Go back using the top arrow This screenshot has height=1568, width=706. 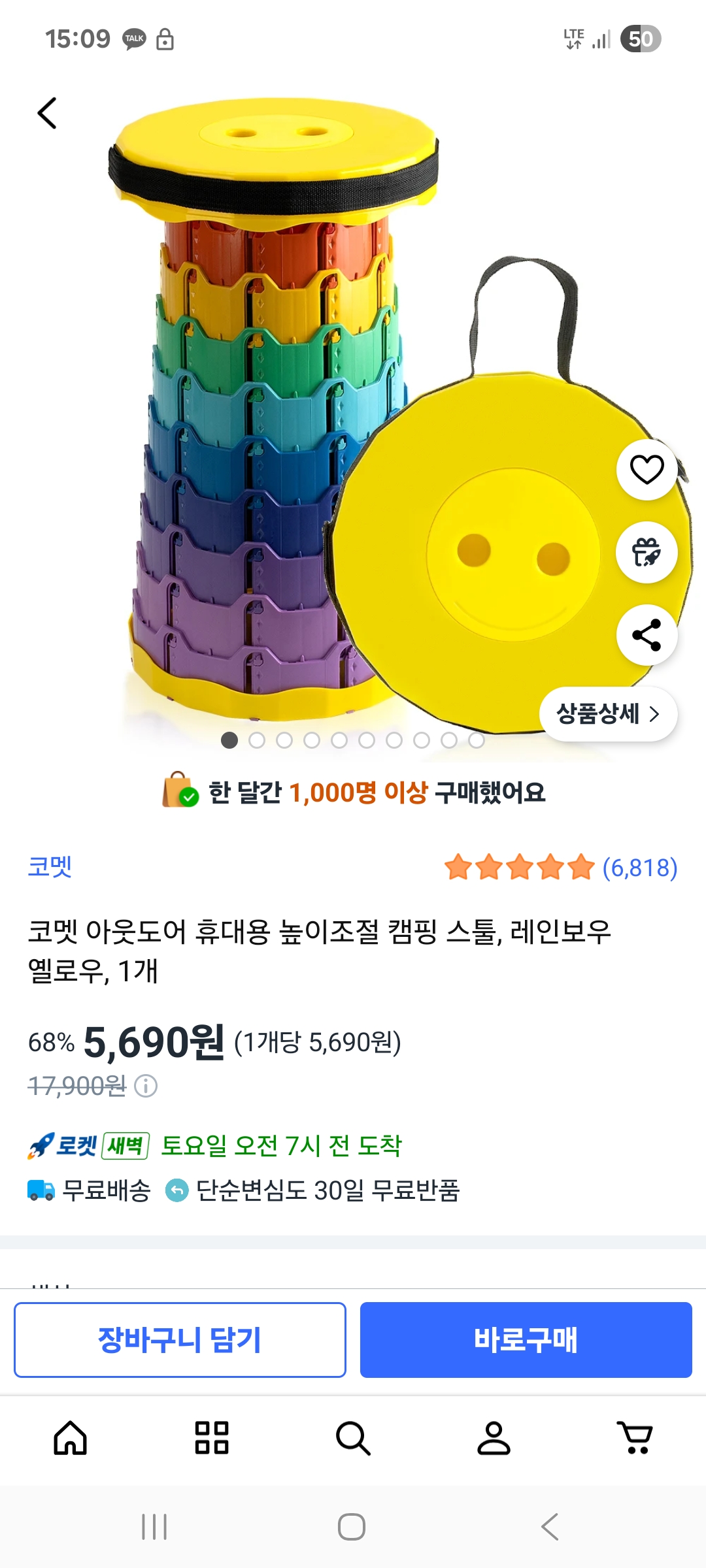(x=47, y=113)
